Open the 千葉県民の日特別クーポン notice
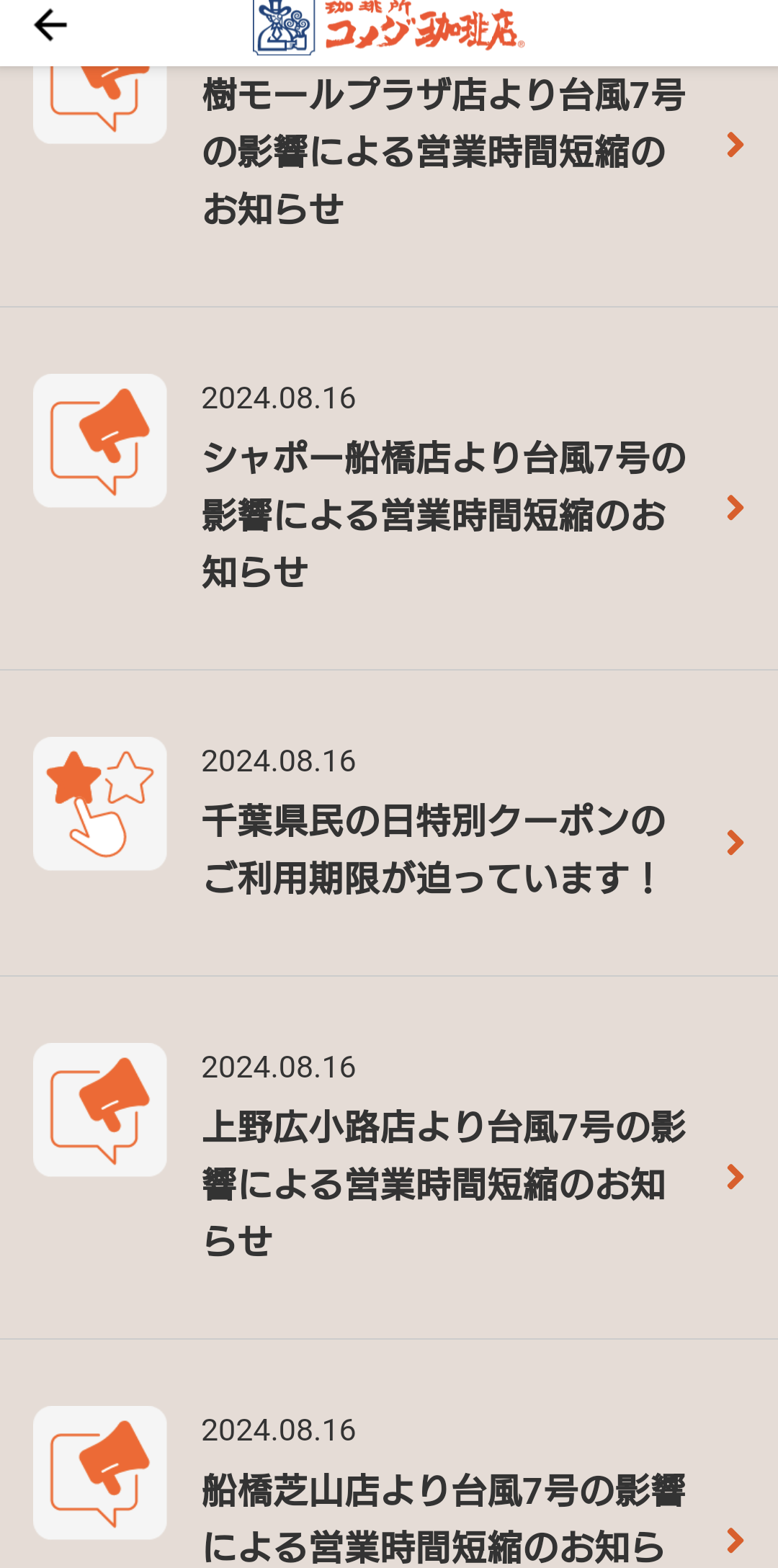This screenshot has width=778, height=1568. pos(389,823)
